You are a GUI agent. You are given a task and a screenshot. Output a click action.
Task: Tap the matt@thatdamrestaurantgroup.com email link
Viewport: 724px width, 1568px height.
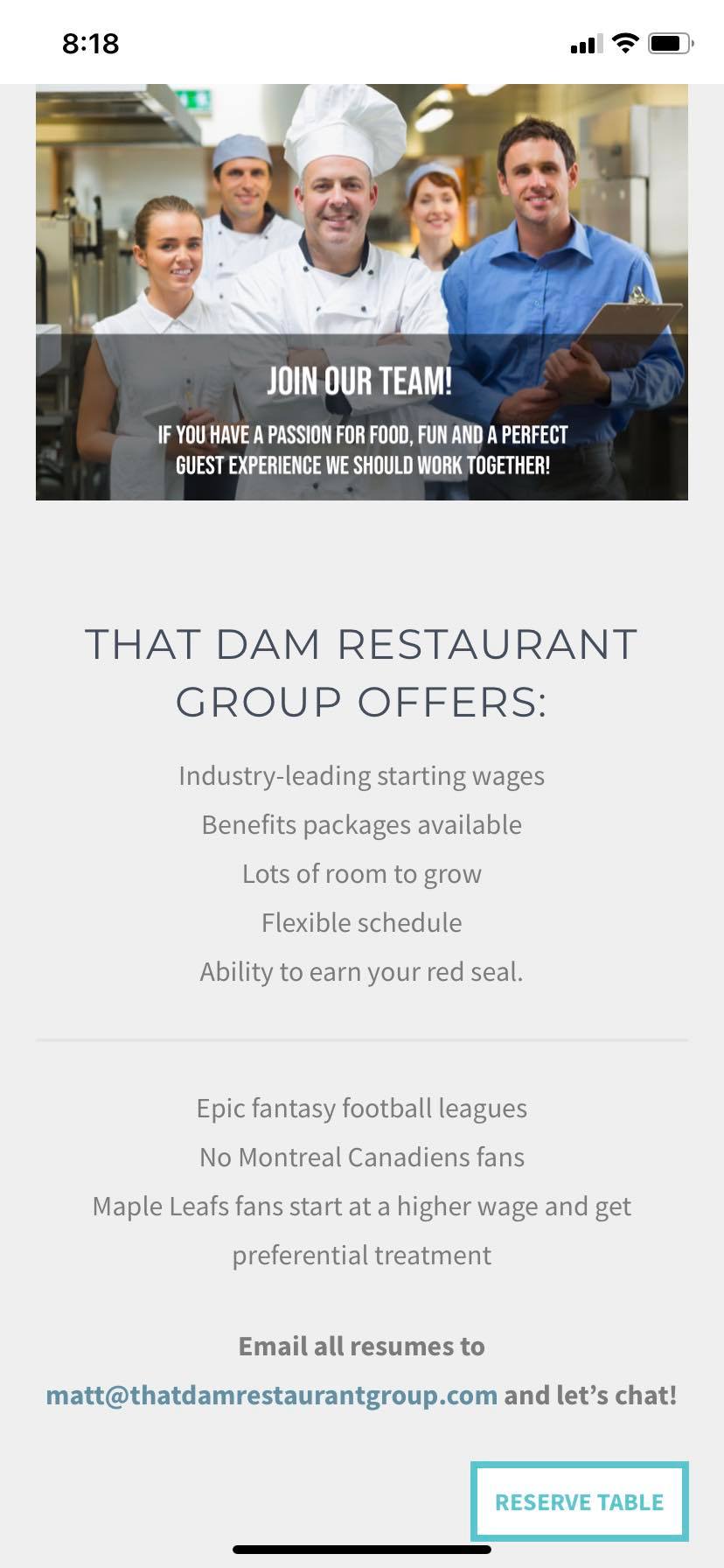271,1395
